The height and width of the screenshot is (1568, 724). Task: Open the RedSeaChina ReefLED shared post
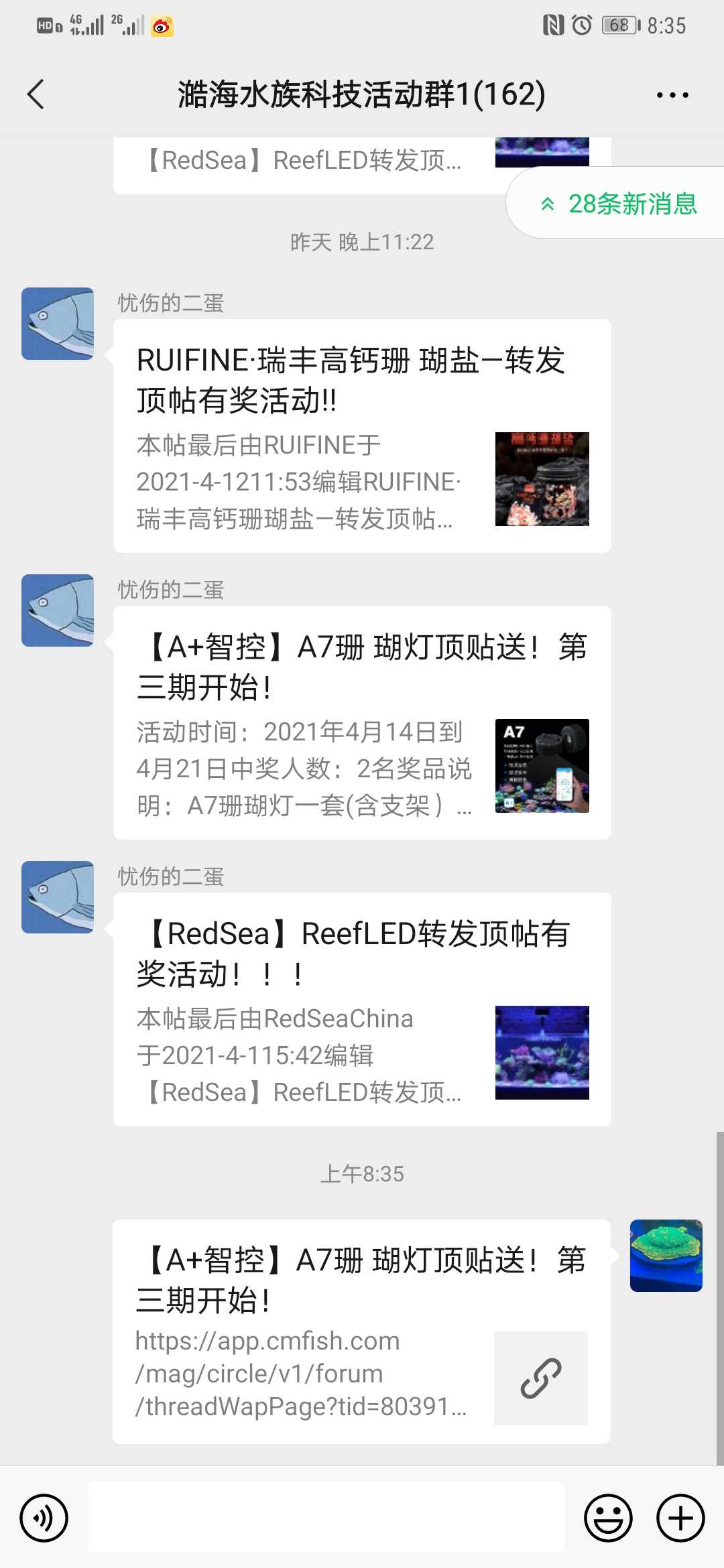point(362,1009)
